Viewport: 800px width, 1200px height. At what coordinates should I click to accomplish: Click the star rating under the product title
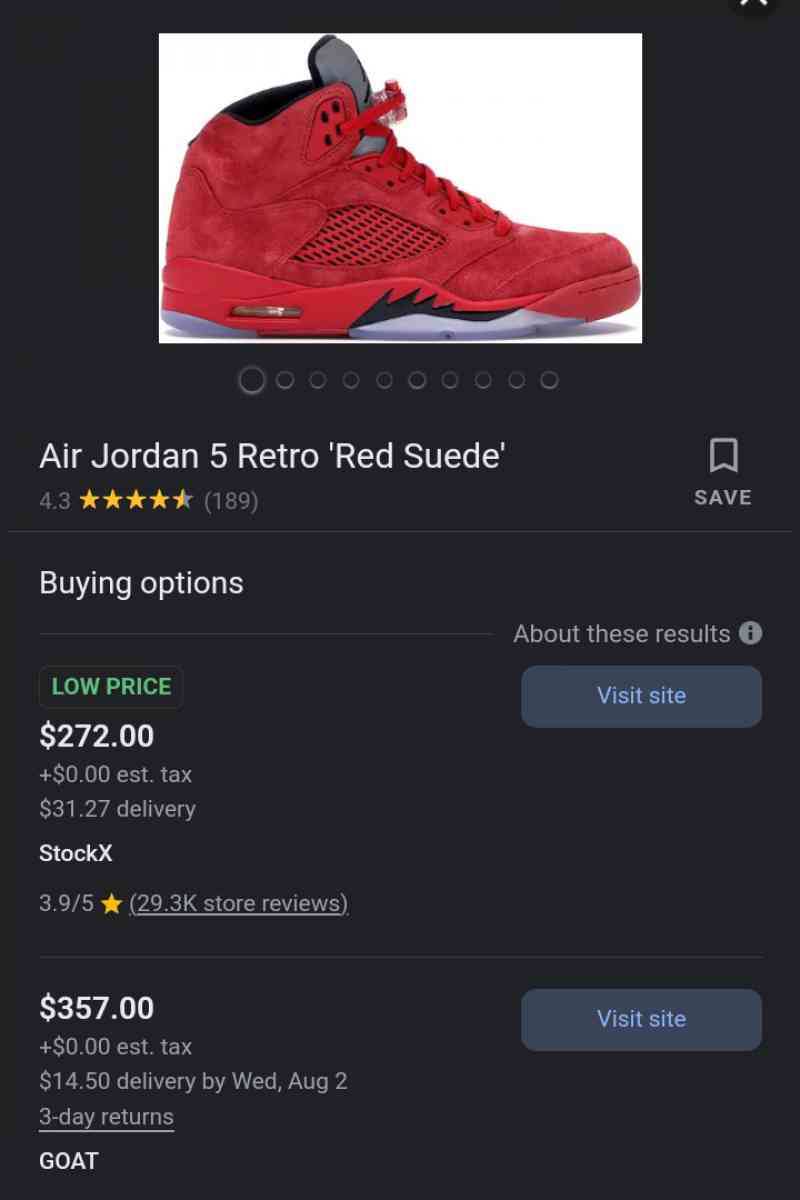point(135,500)
